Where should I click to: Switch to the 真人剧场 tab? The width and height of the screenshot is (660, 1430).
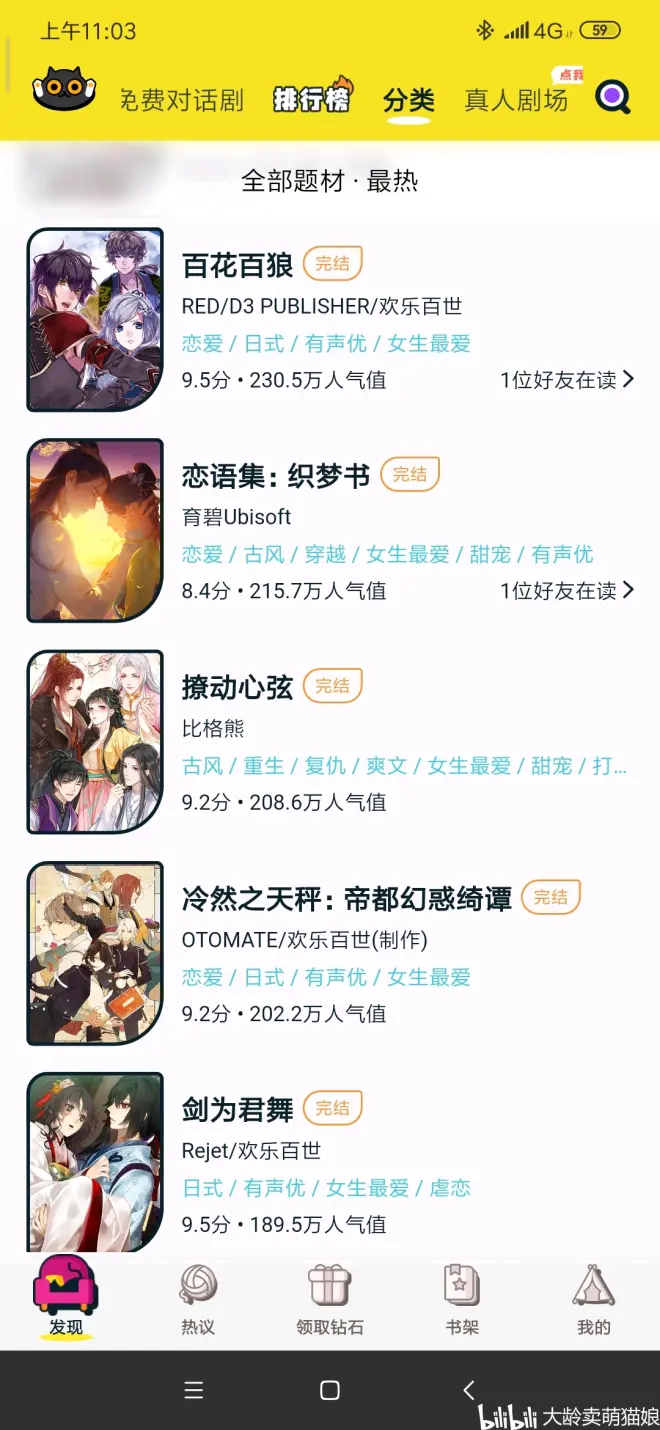516,100
